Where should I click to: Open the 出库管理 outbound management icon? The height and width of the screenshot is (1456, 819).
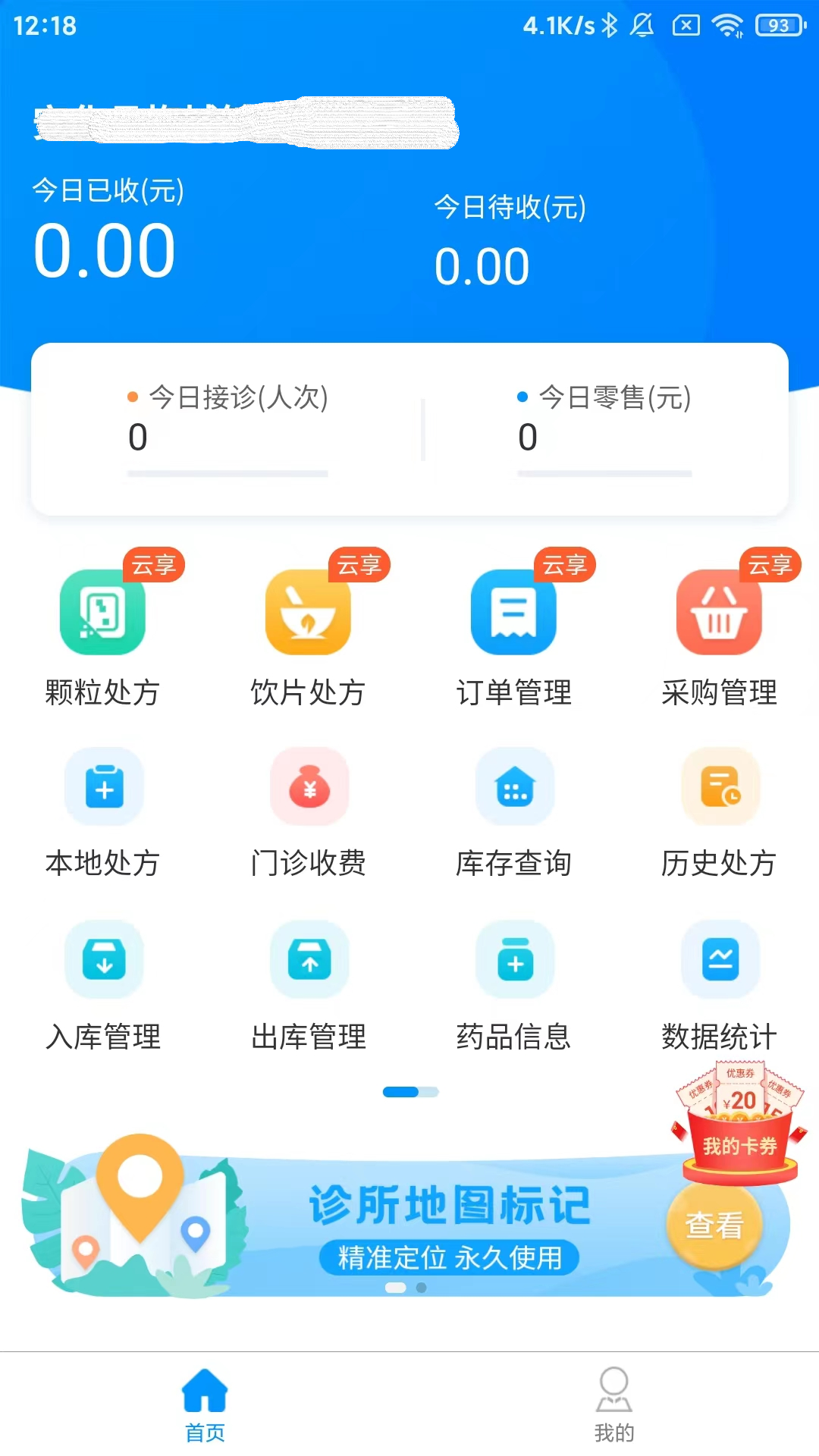[309, 959]
